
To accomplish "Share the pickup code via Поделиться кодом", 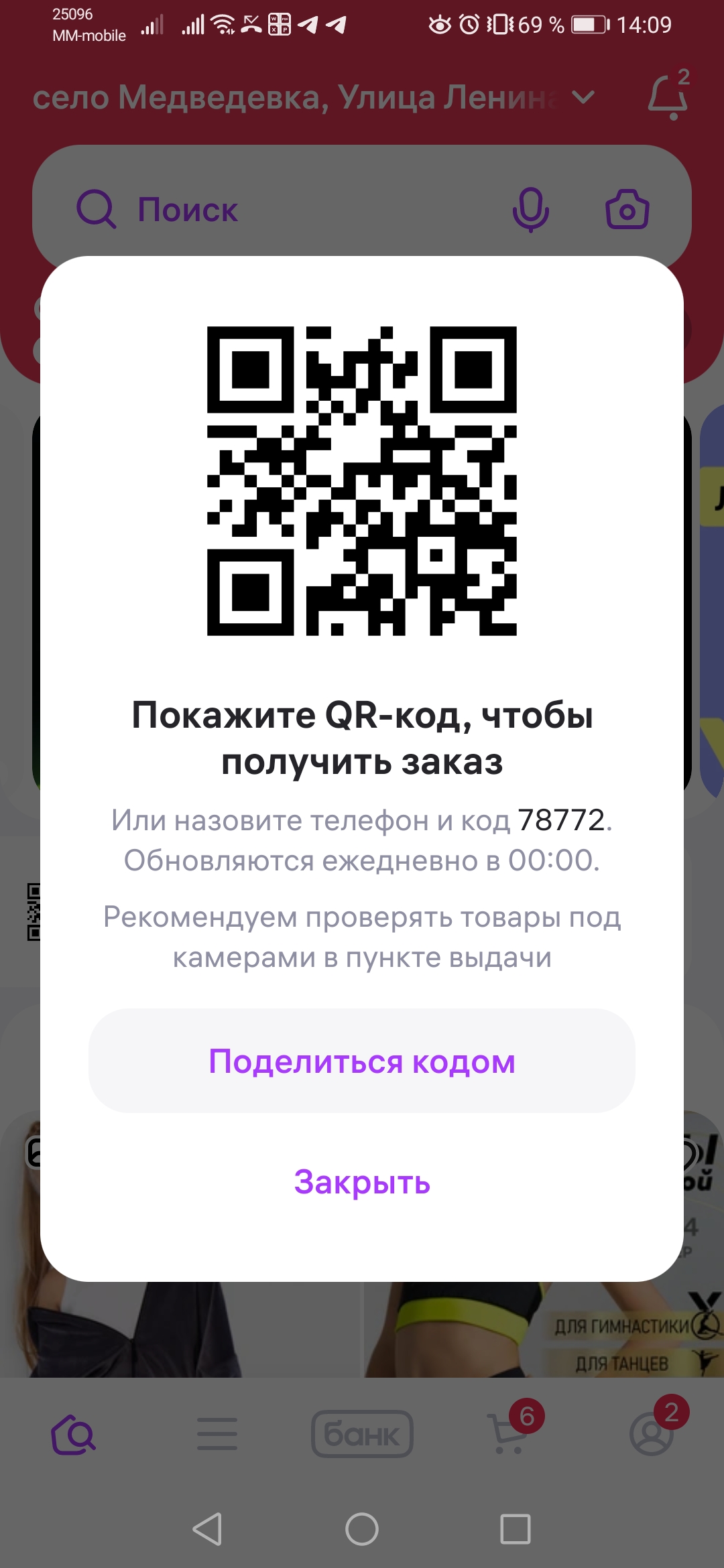I will (362, 1061).
